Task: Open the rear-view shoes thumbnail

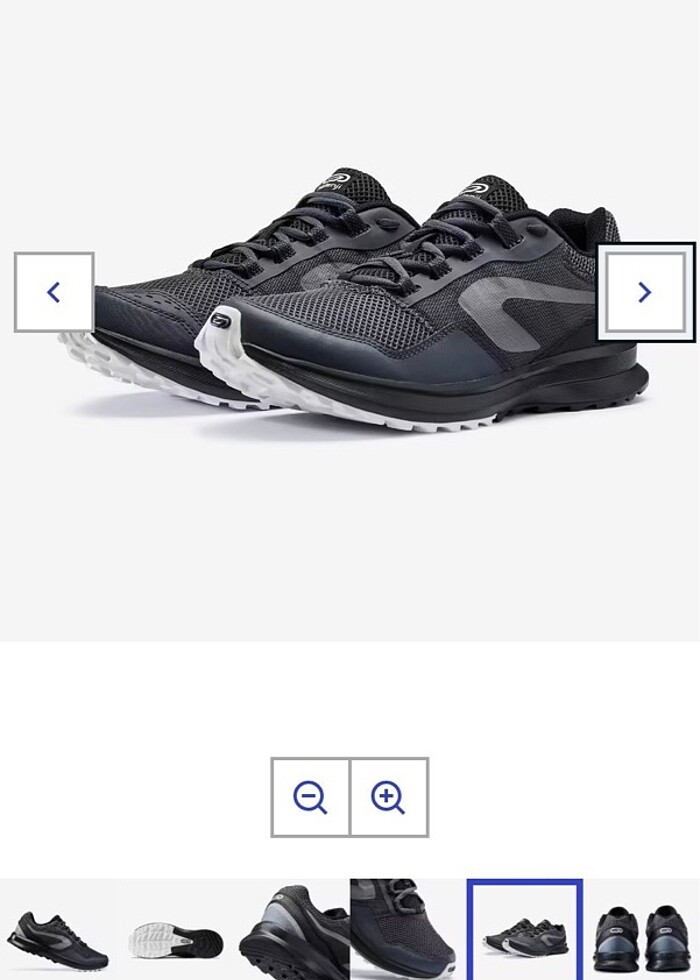Action: coord(643,930)
